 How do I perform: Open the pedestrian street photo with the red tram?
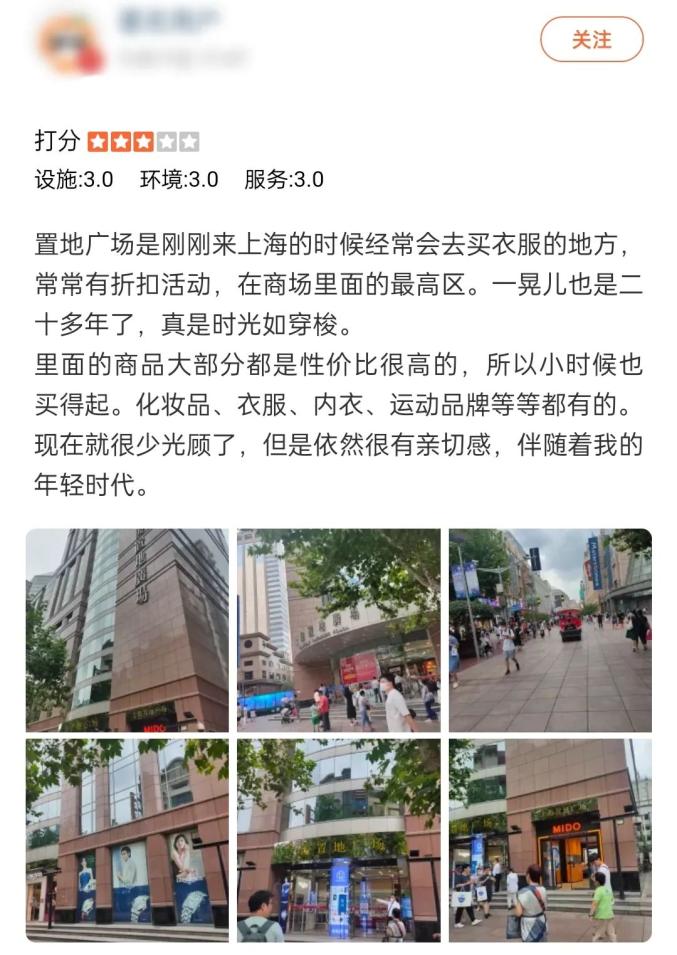[x=550, y=630]
